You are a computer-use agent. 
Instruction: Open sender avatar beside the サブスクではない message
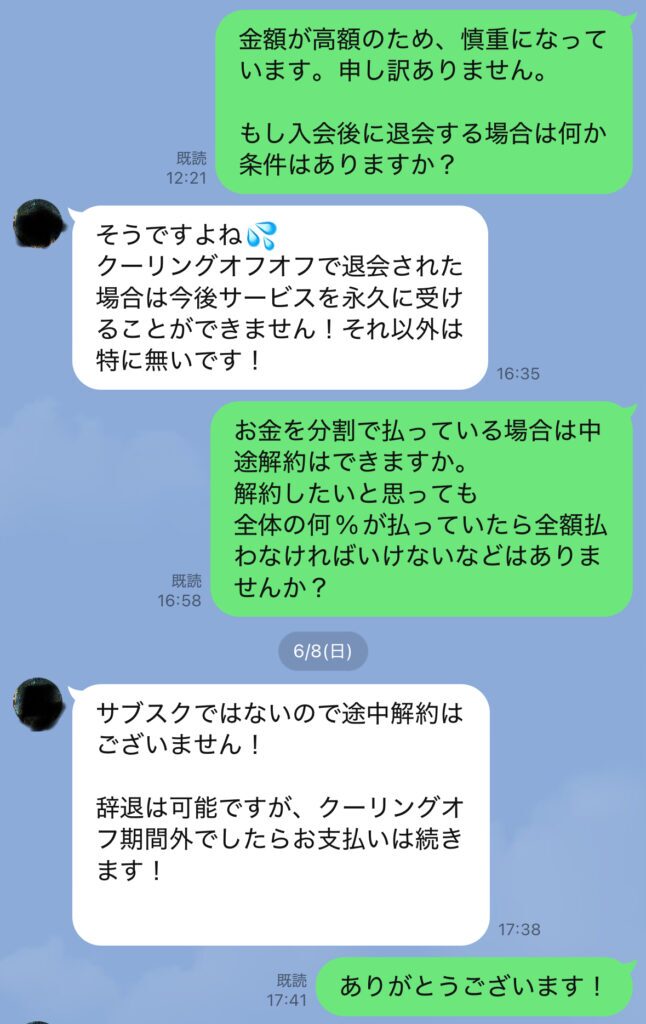point(39,702)
